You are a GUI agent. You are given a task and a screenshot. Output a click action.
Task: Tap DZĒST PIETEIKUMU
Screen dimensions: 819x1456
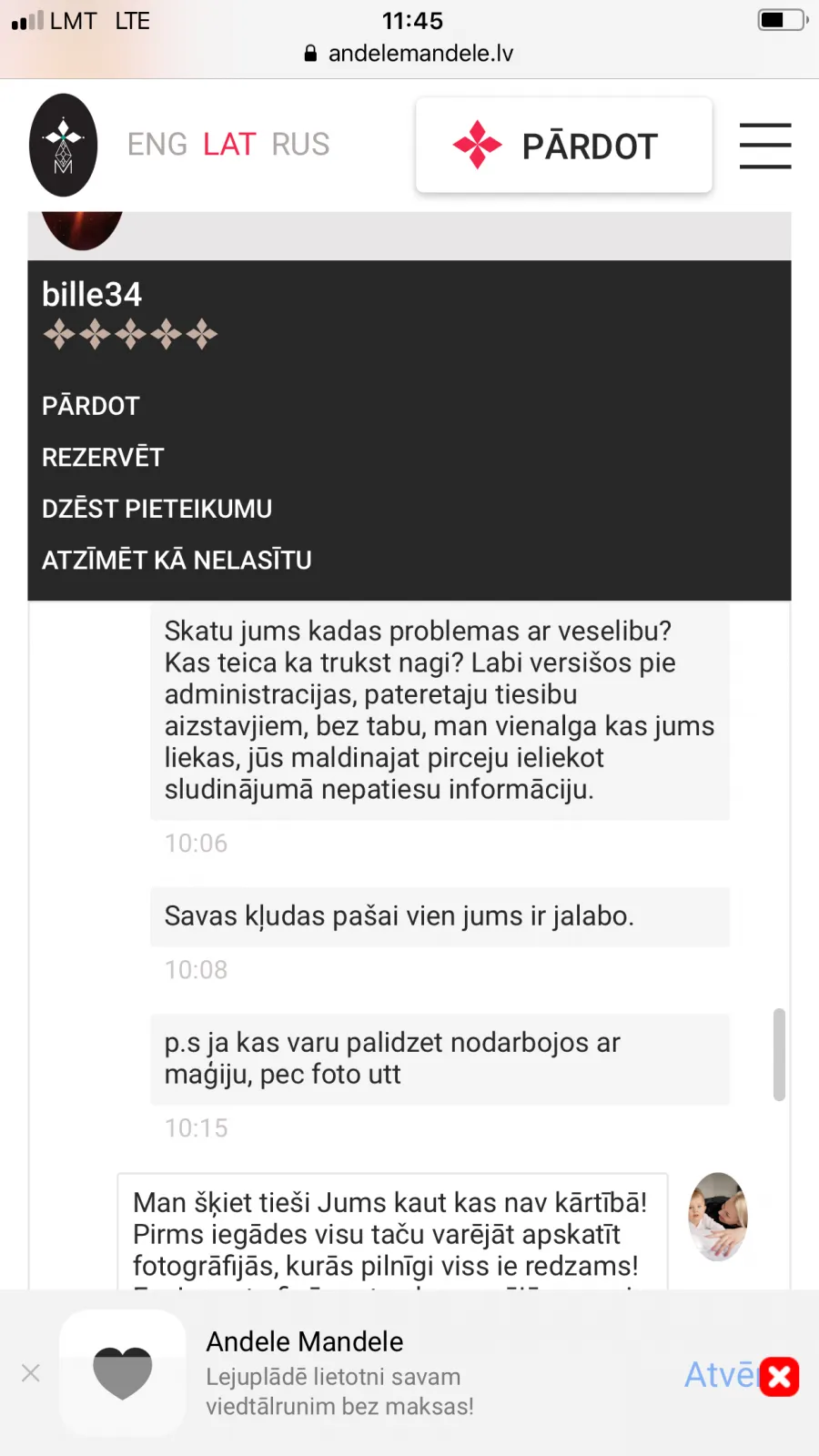coord(157,509)
